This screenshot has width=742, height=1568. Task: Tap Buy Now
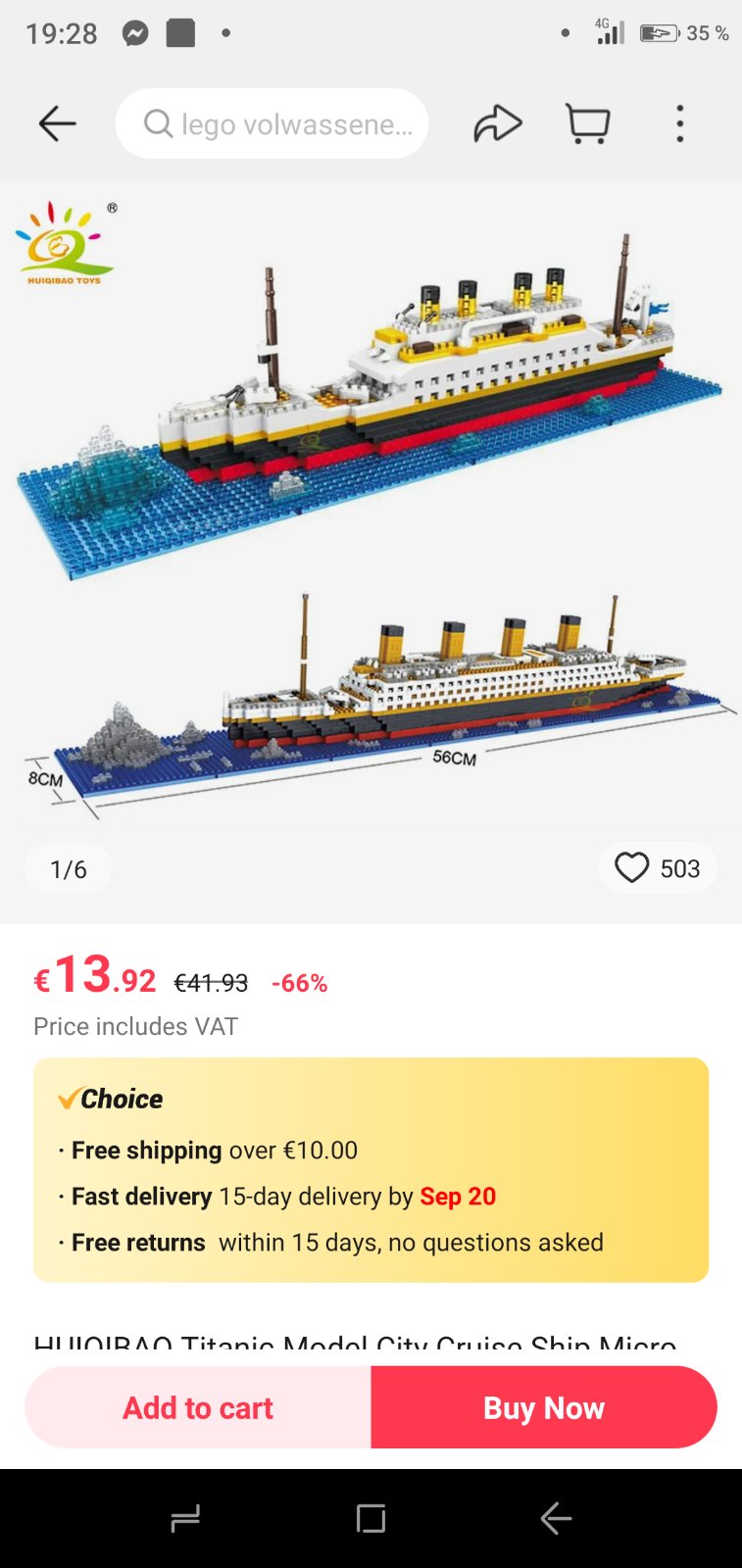[x=544, y=1407]
